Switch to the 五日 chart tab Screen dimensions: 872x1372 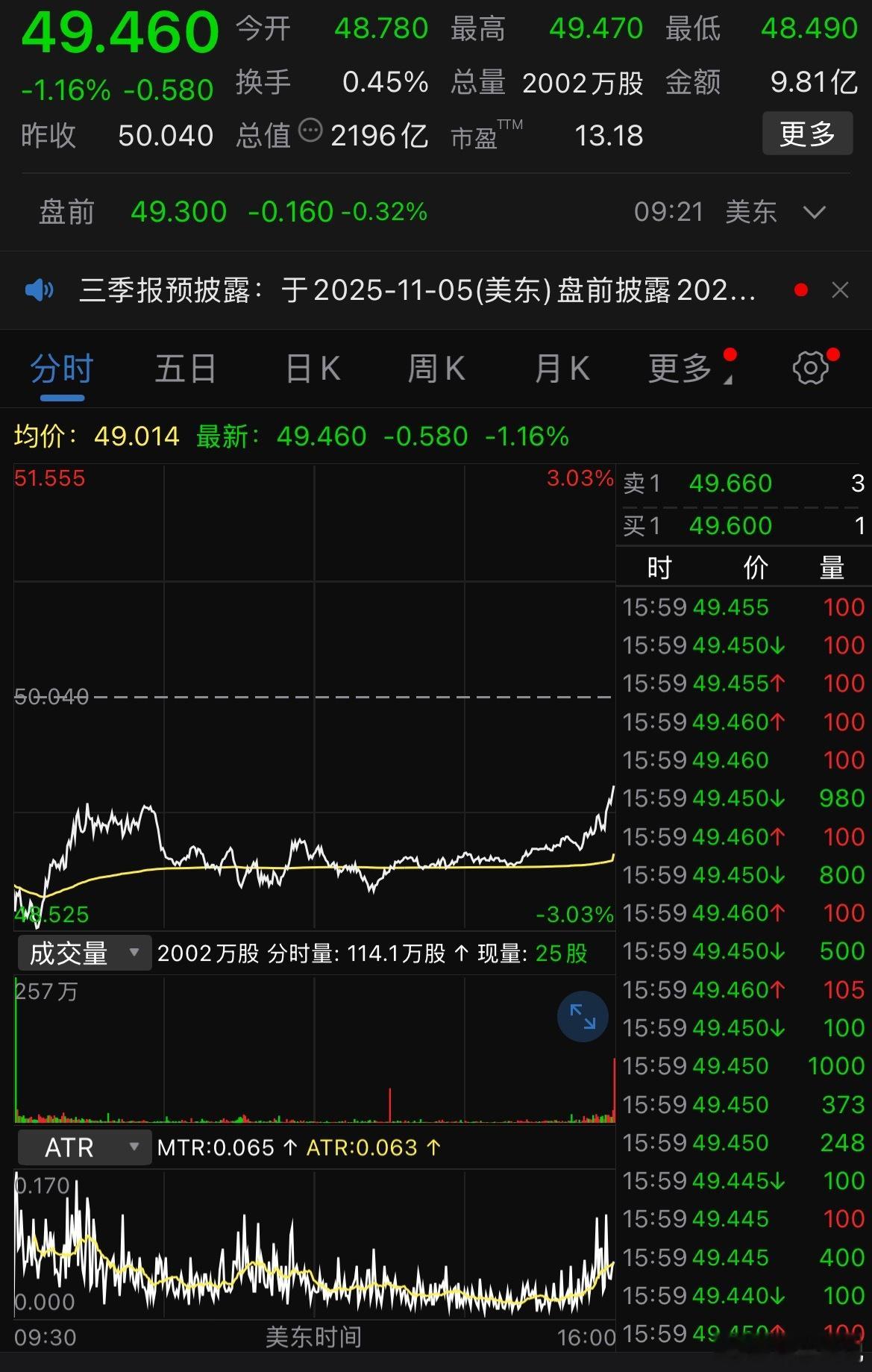coord(186,368)
